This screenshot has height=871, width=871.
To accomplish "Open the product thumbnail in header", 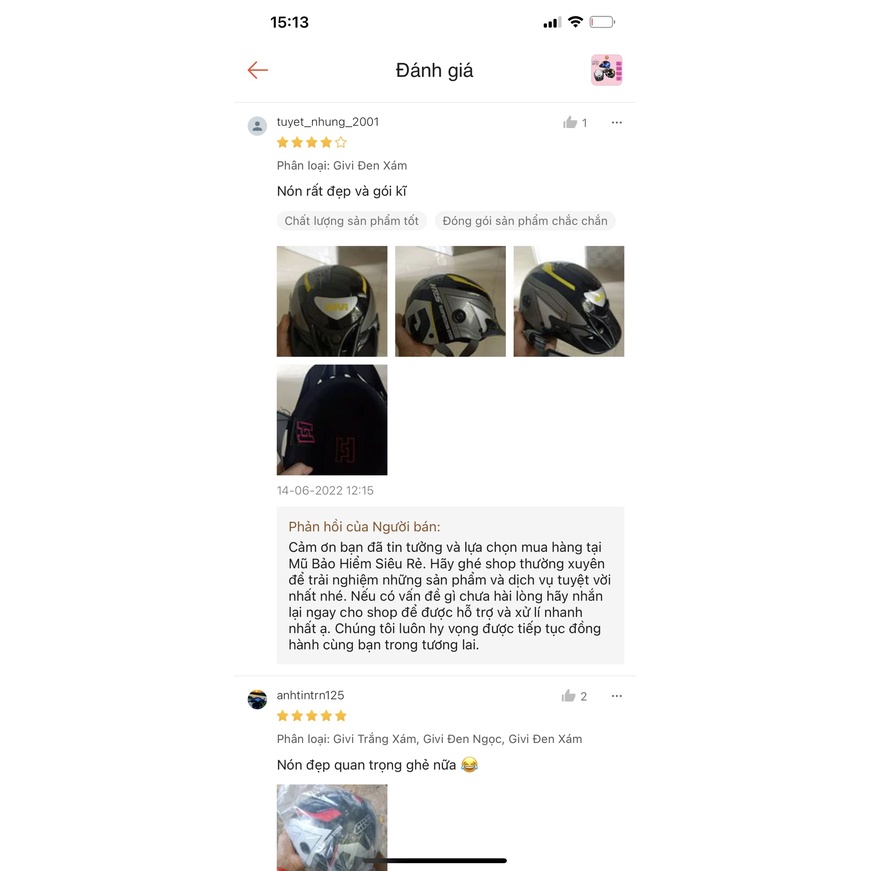I will [606, 70].
